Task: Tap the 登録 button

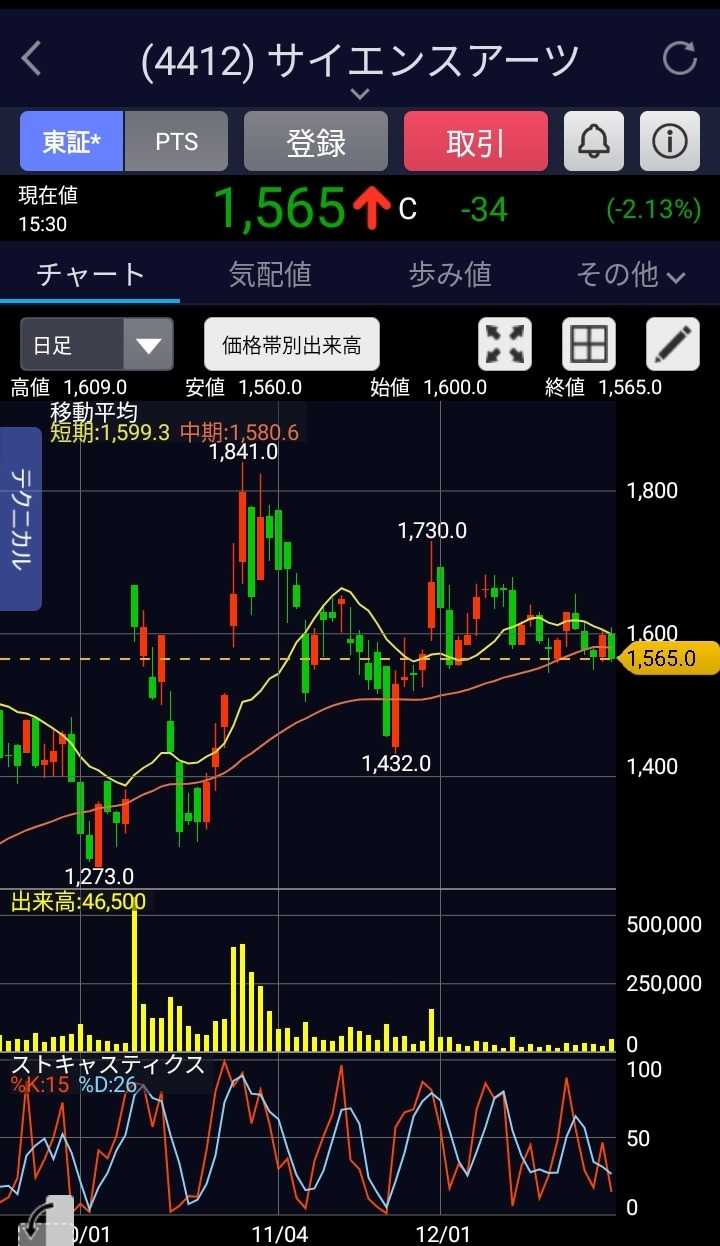Action: [x=316, y=142]
